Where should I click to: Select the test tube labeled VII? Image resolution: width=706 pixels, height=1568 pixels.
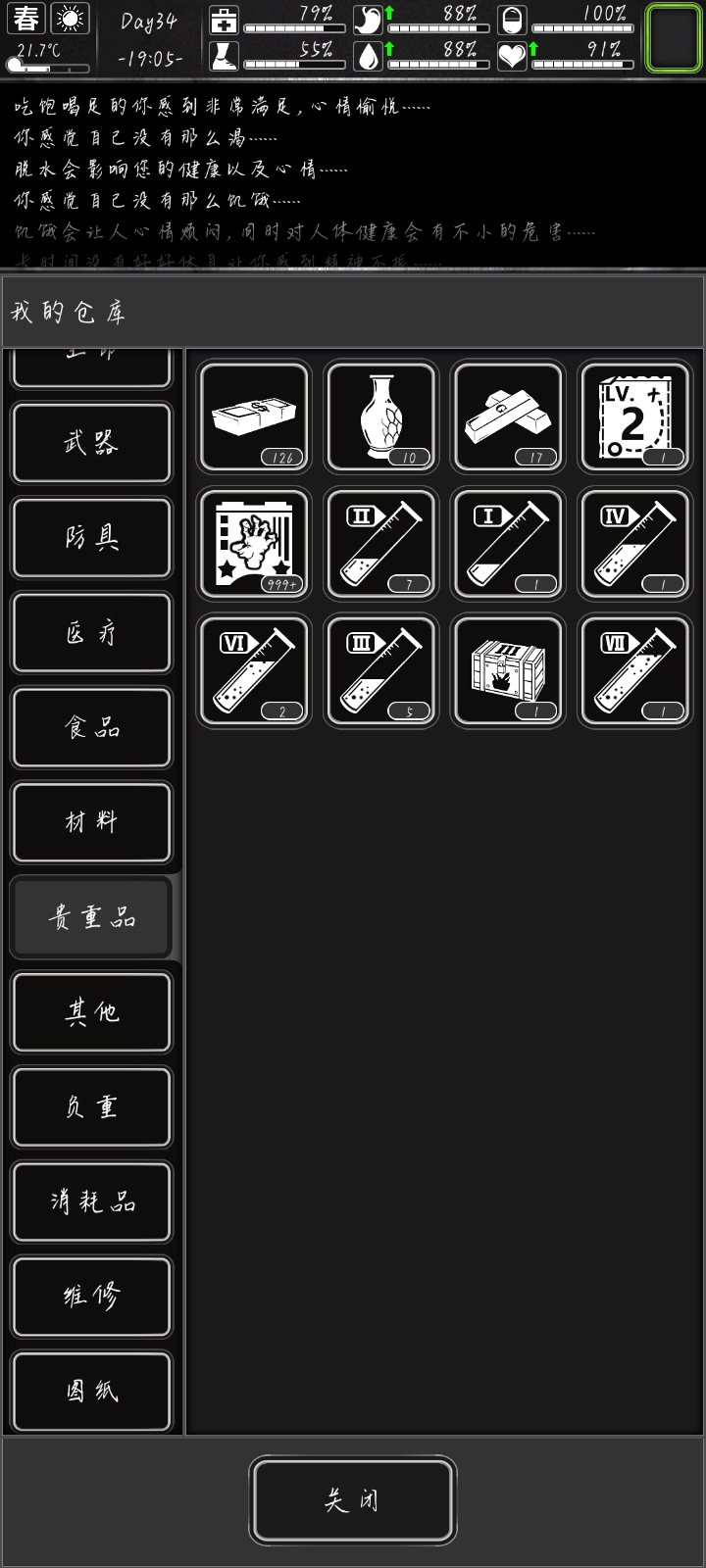click(635, 671)
